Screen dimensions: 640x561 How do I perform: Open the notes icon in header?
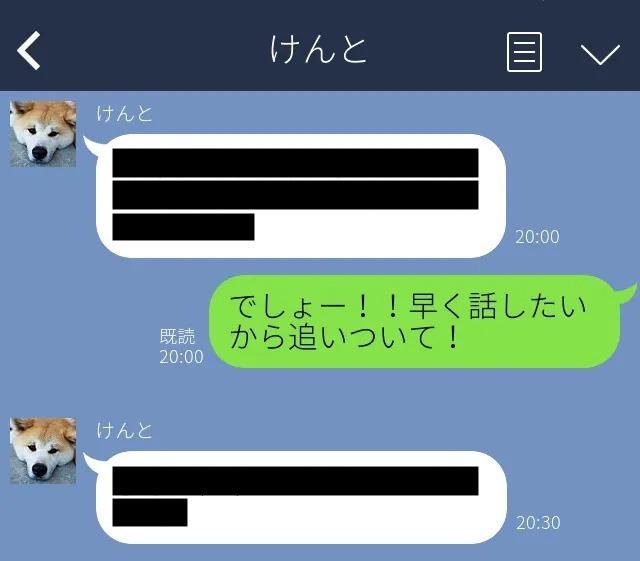(524, 51)
